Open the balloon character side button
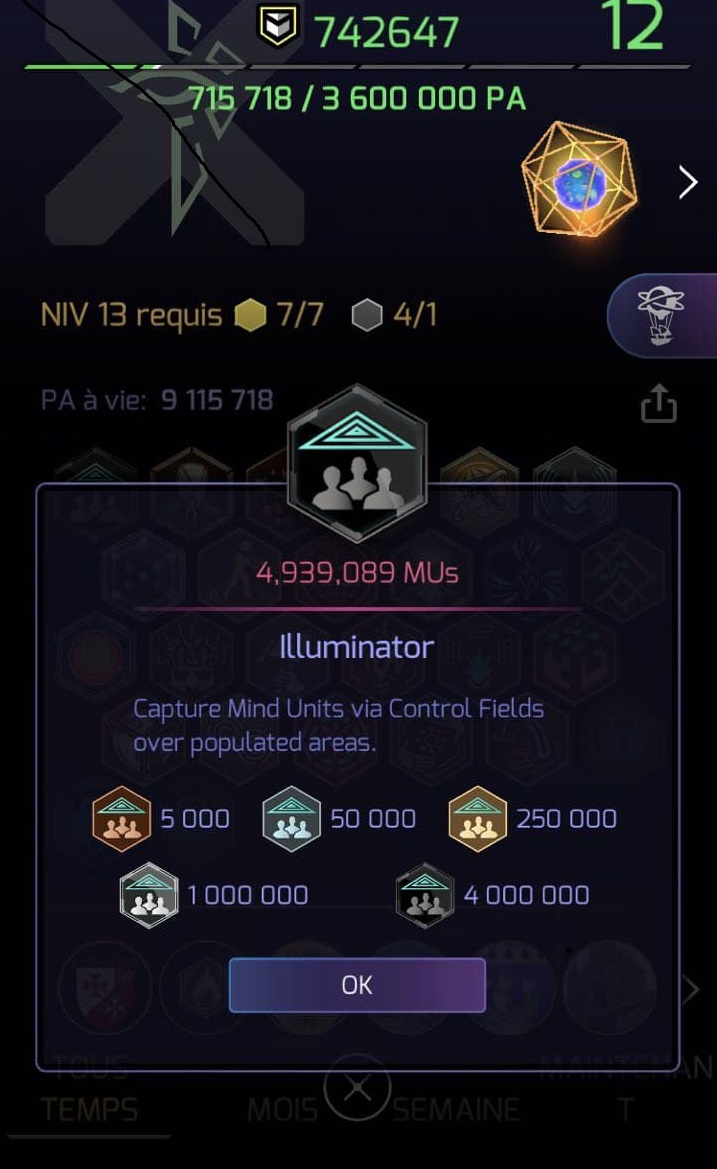The width and height of the screenshot is (717, 1169). 662,315
